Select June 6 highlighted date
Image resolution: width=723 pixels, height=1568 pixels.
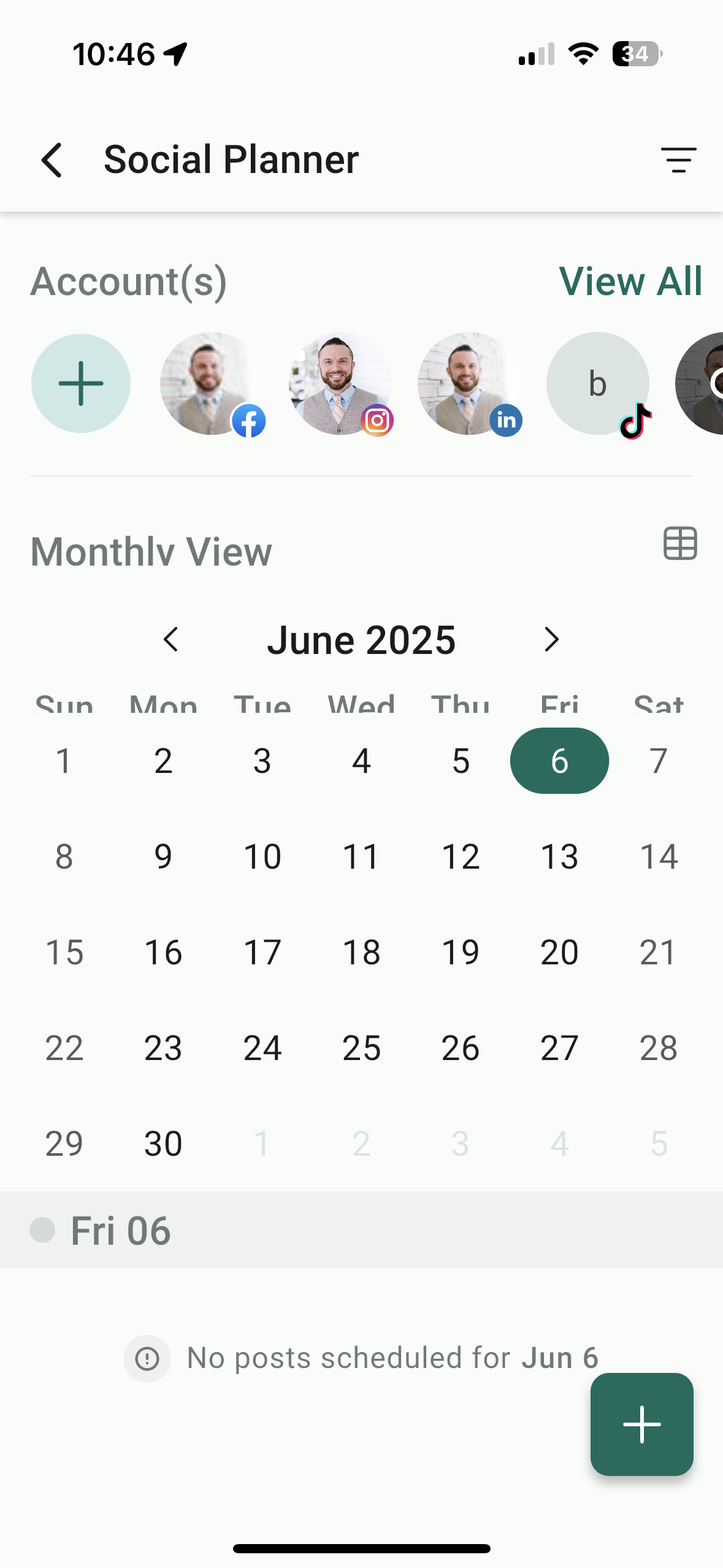click(559, 761)
